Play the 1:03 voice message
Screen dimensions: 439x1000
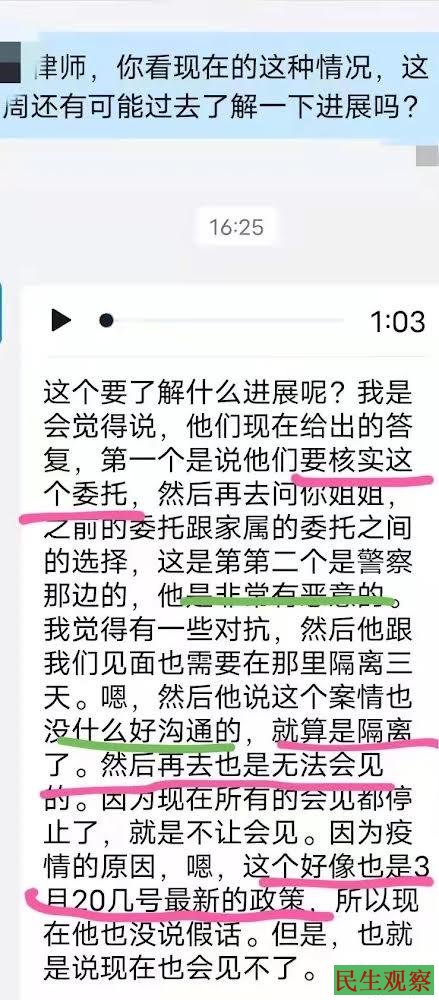pyautogui.click(x=61, y=320)
